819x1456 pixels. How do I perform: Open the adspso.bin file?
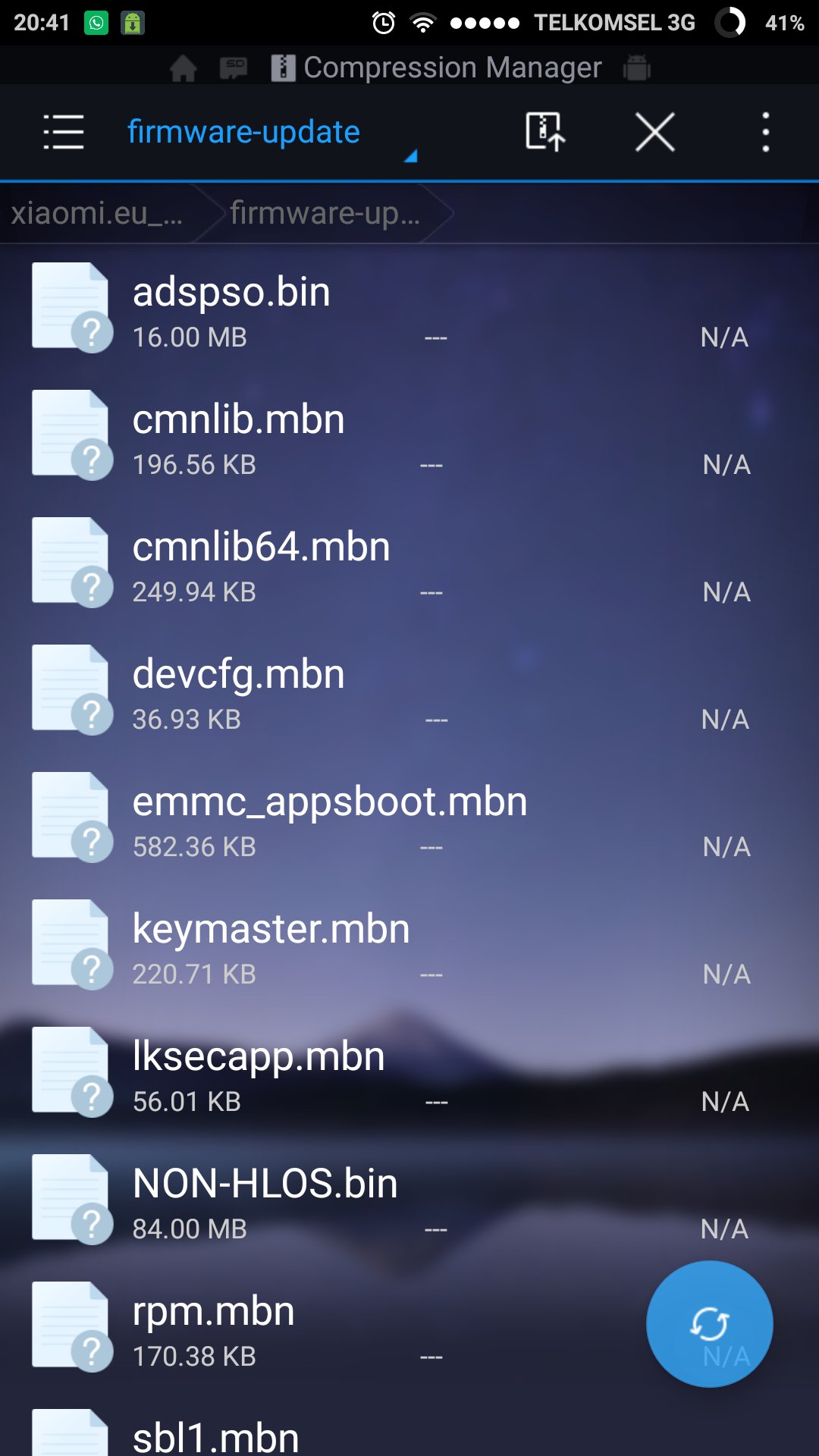409,308
